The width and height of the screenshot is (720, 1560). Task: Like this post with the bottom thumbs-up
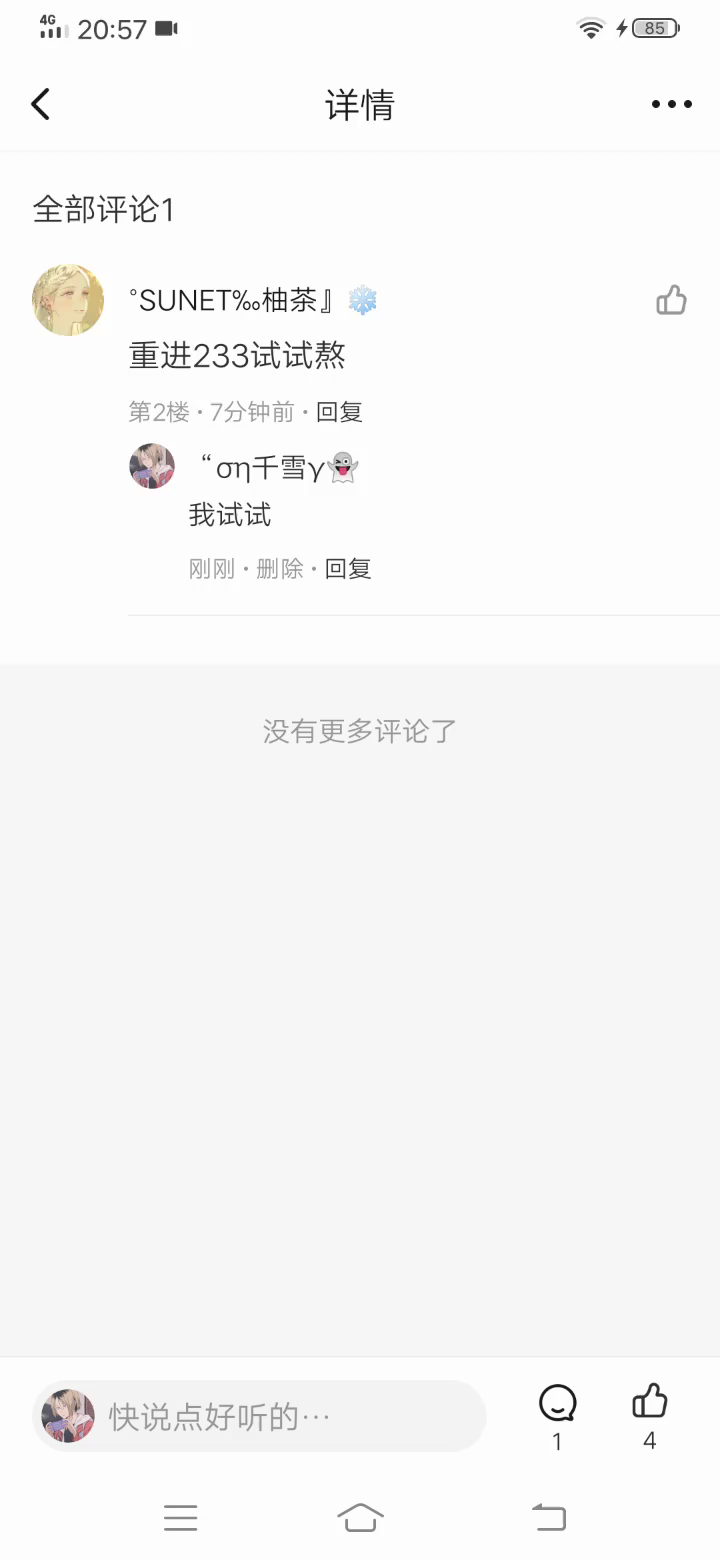649,1402
